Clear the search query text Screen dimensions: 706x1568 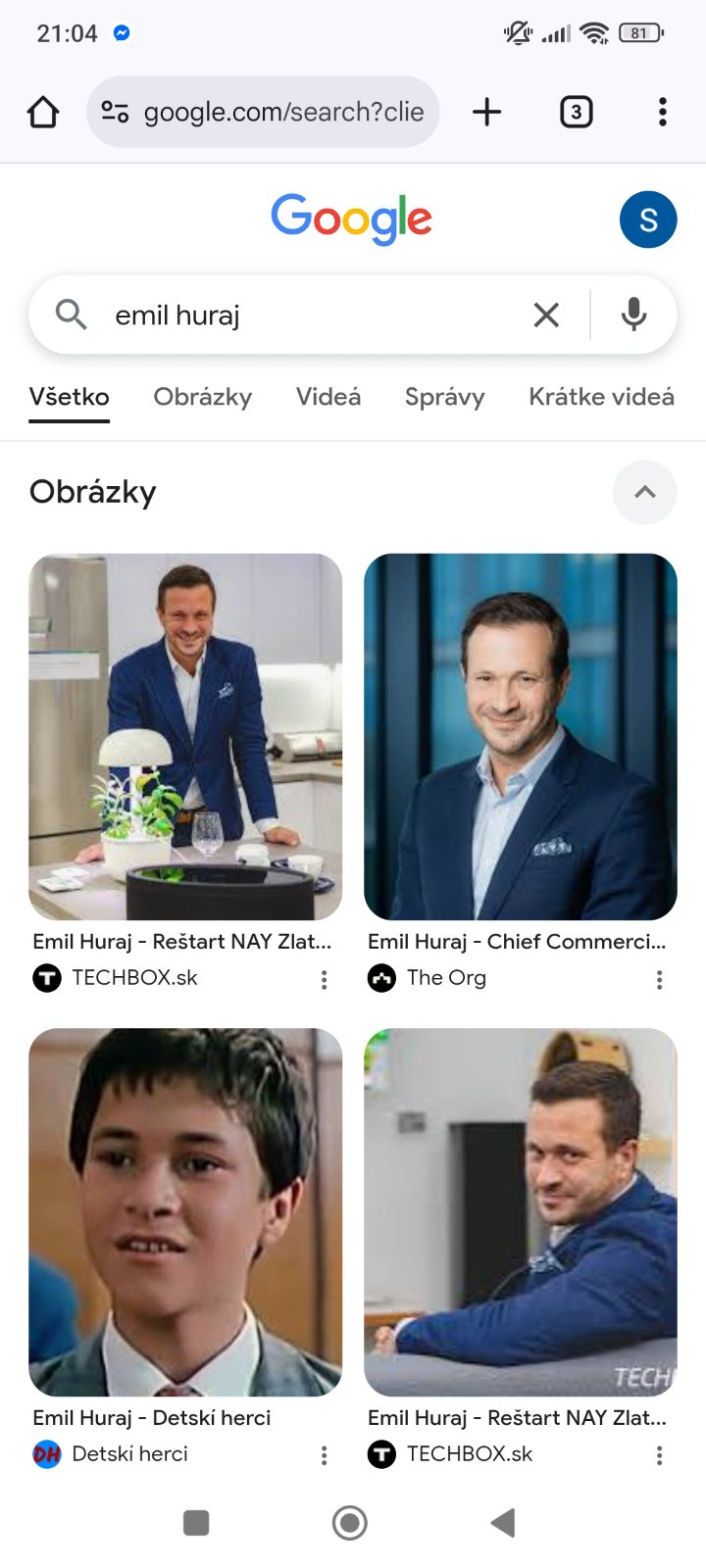[x=546, y=316]
